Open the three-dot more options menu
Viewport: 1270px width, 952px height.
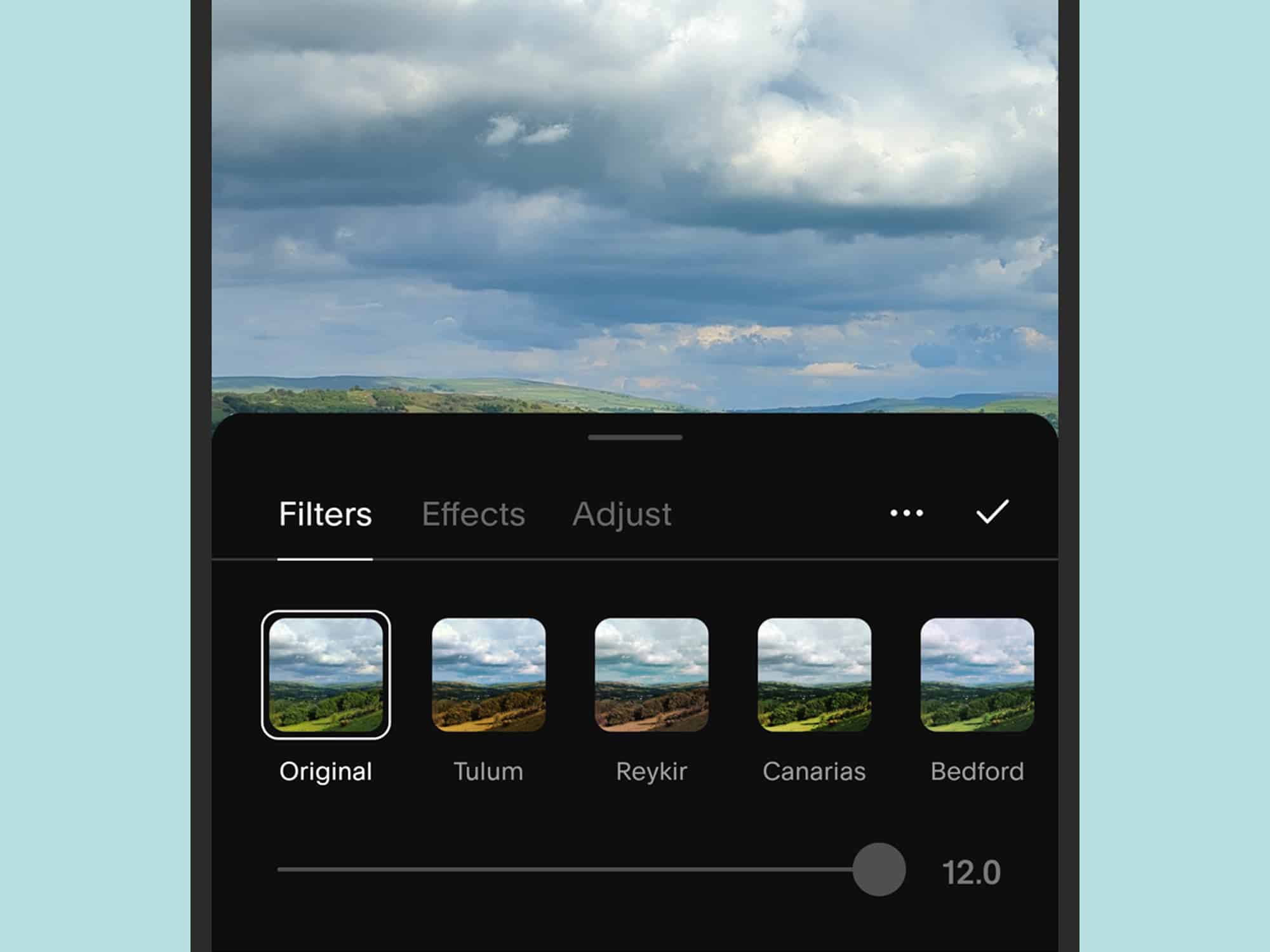(x=906, y=513)
